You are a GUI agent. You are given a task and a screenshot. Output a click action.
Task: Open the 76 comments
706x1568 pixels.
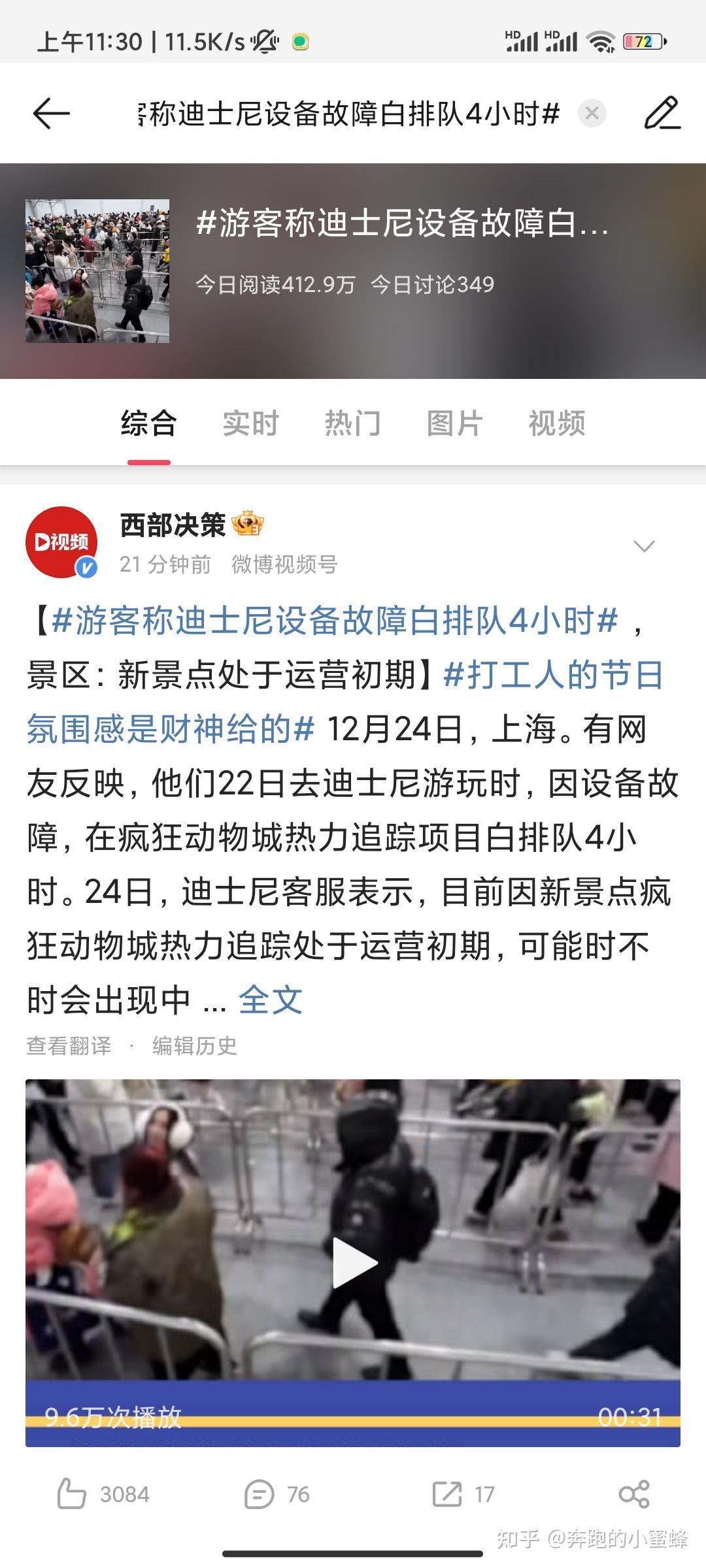(x=277, y=1494)
